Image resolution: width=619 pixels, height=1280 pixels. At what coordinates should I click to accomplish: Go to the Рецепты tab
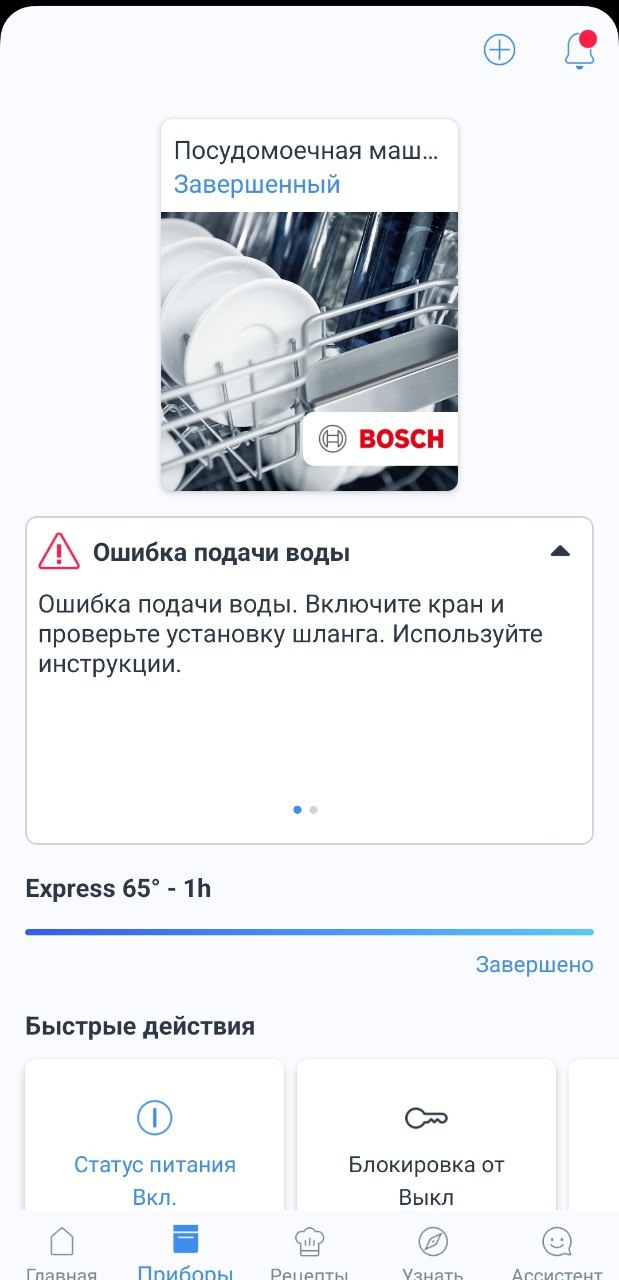tap(309, 1252)
